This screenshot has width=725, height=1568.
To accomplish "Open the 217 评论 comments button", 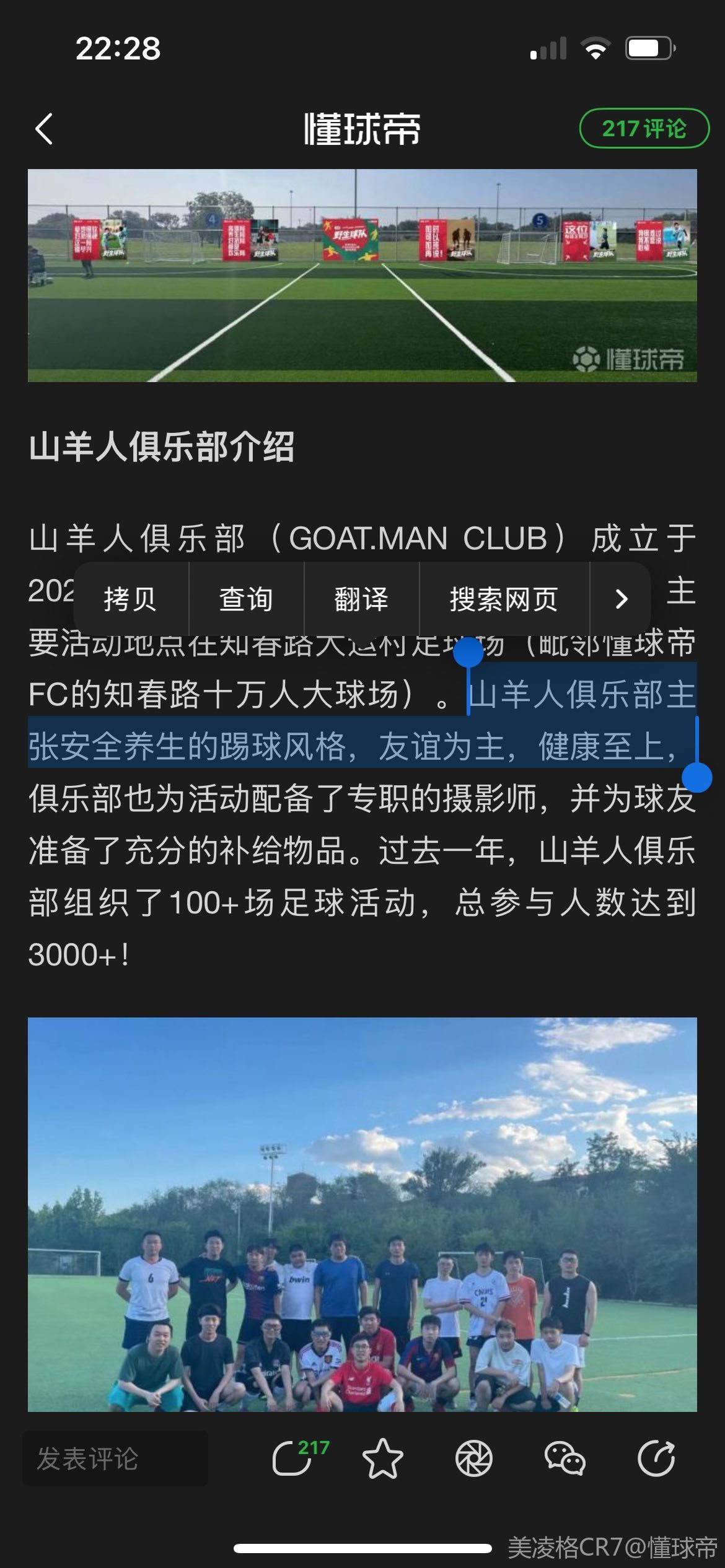I will 644,128.
